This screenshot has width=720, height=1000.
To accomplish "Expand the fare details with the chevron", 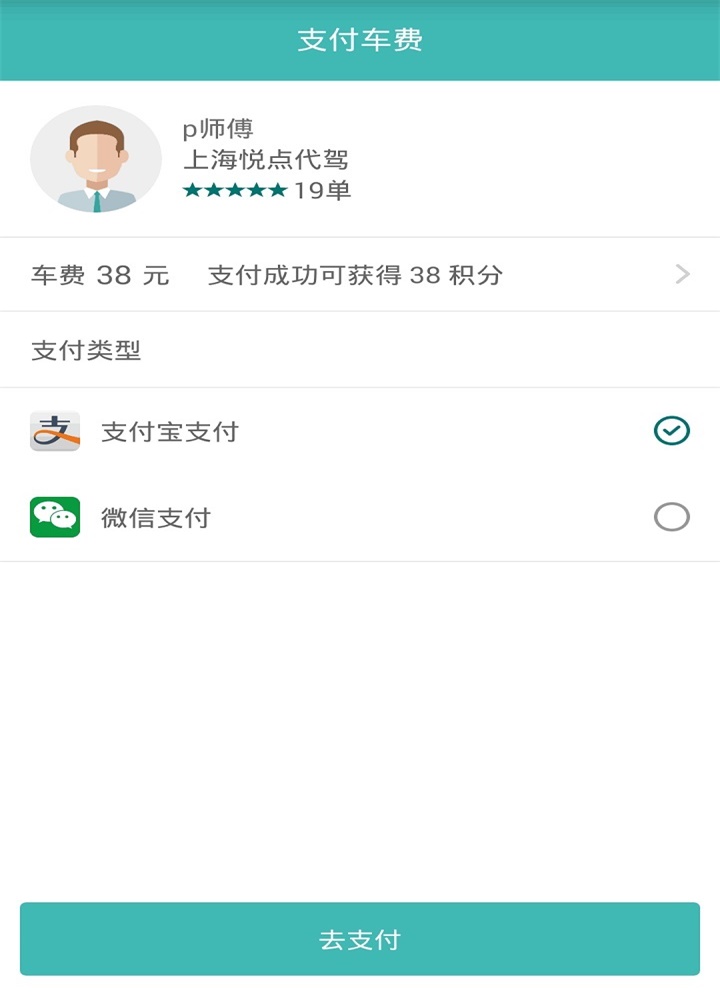I will [681, 274].
